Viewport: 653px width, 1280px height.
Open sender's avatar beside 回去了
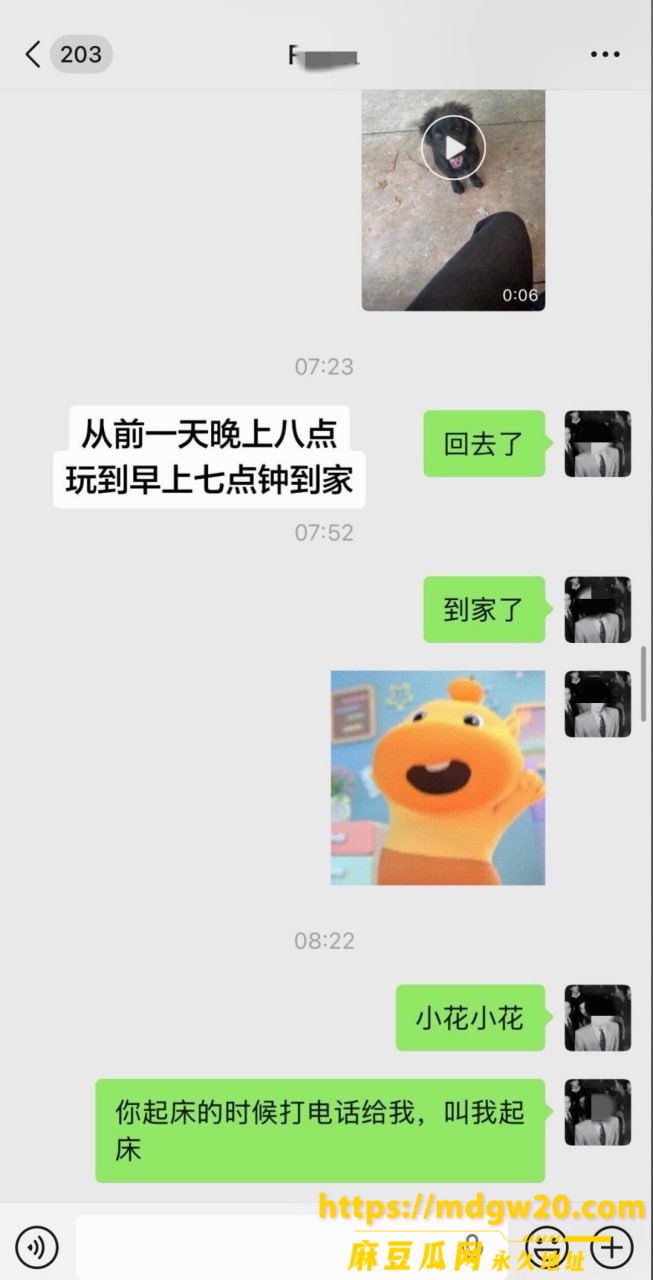coord(598,443)
